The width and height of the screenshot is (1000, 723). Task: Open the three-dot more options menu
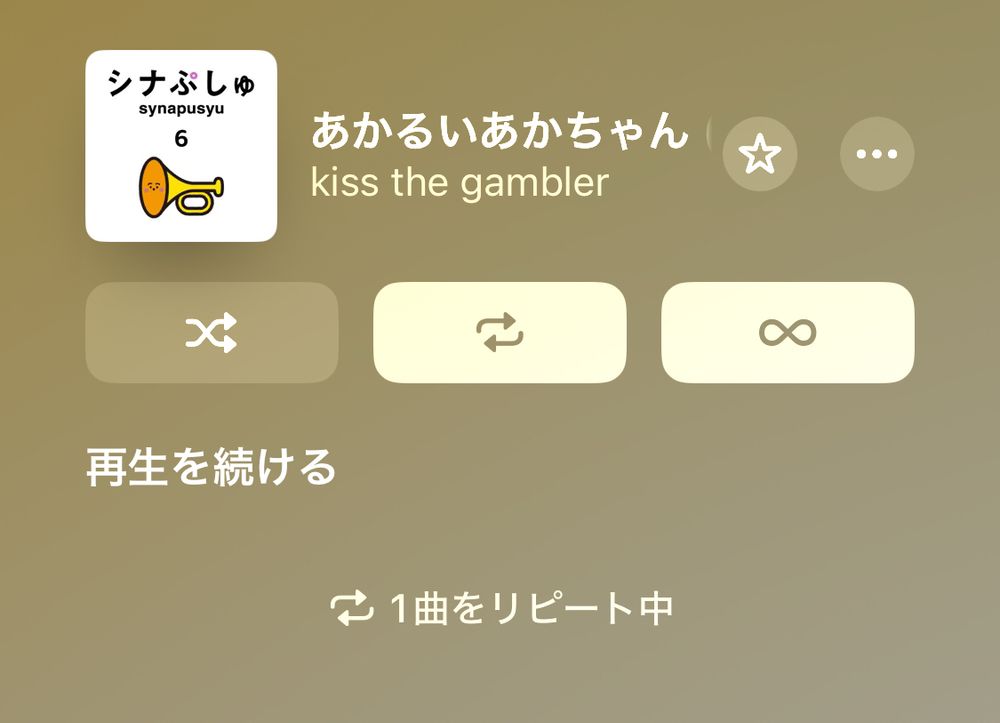pyautogui.click(x=877, y=154)
